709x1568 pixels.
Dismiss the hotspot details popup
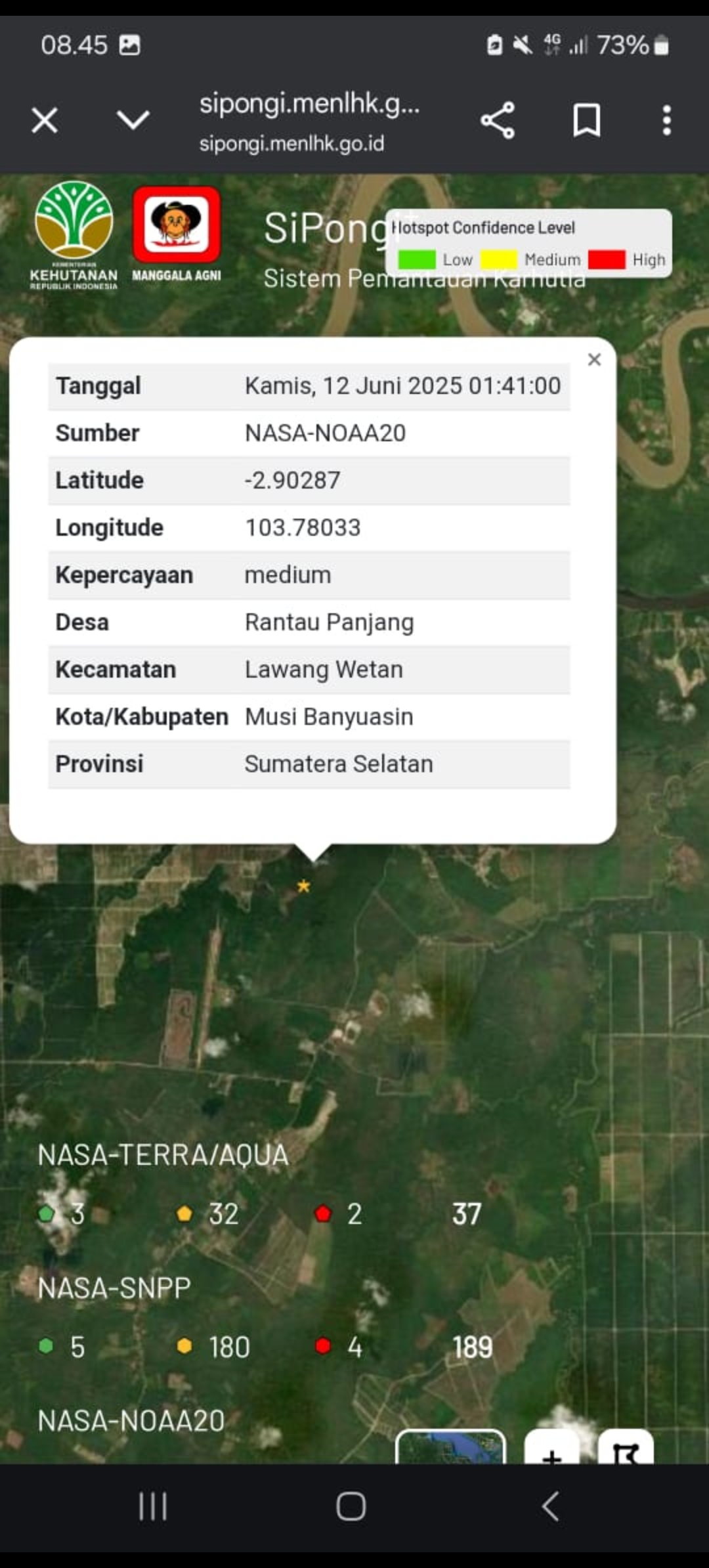pos(594,360)
